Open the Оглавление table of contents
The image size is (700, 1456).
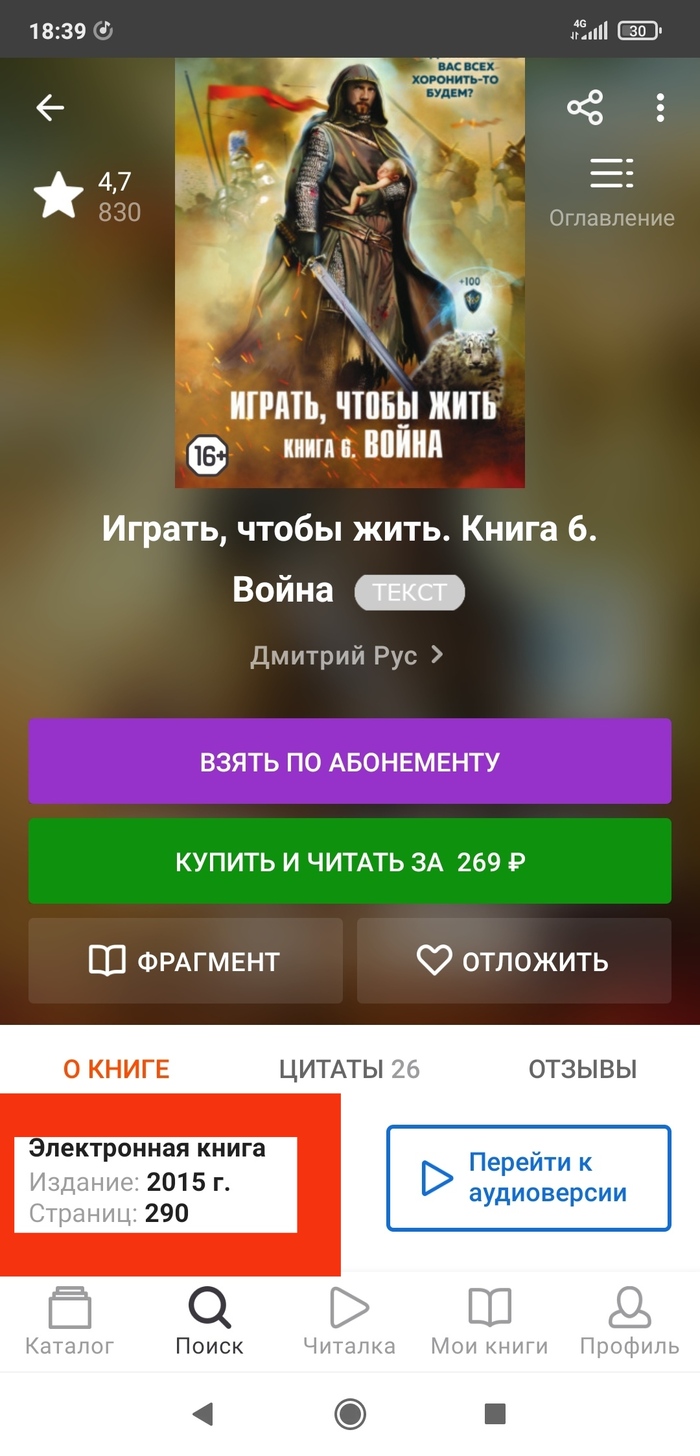tap(611, 192)
